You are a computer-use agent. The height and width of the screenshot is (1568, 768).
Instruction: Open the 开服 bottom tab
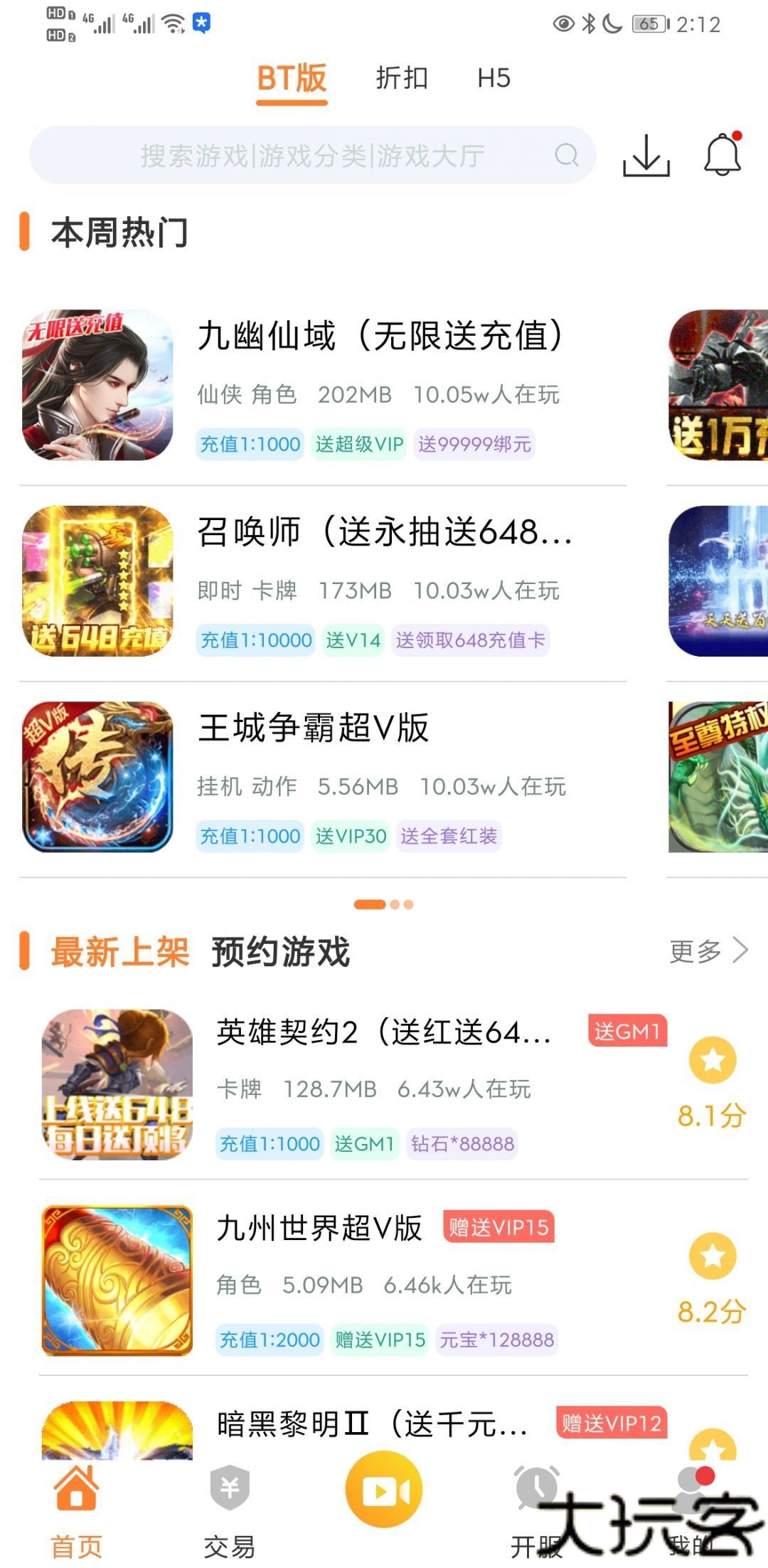pos(536,1507)
